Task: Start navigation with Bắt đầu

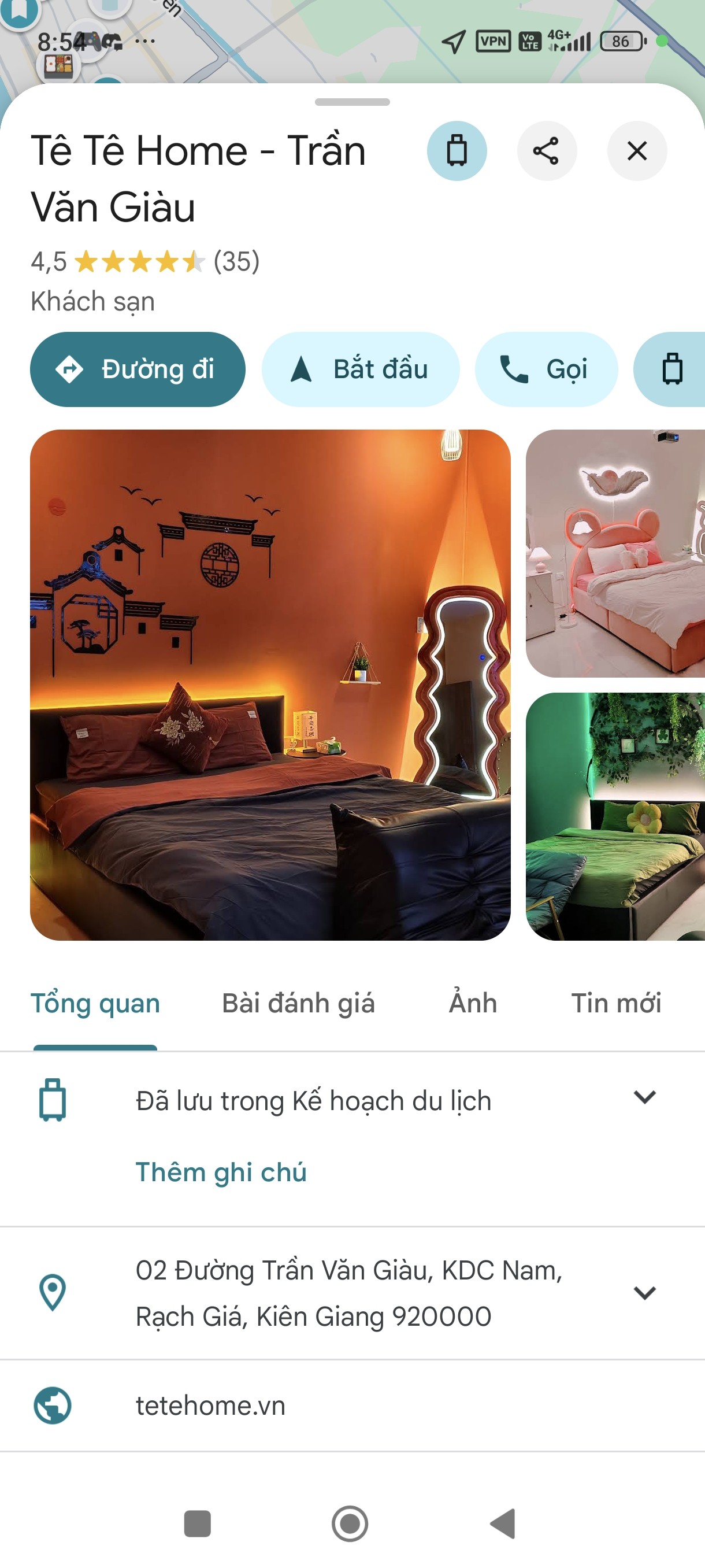Action: [x=361, y=369]
